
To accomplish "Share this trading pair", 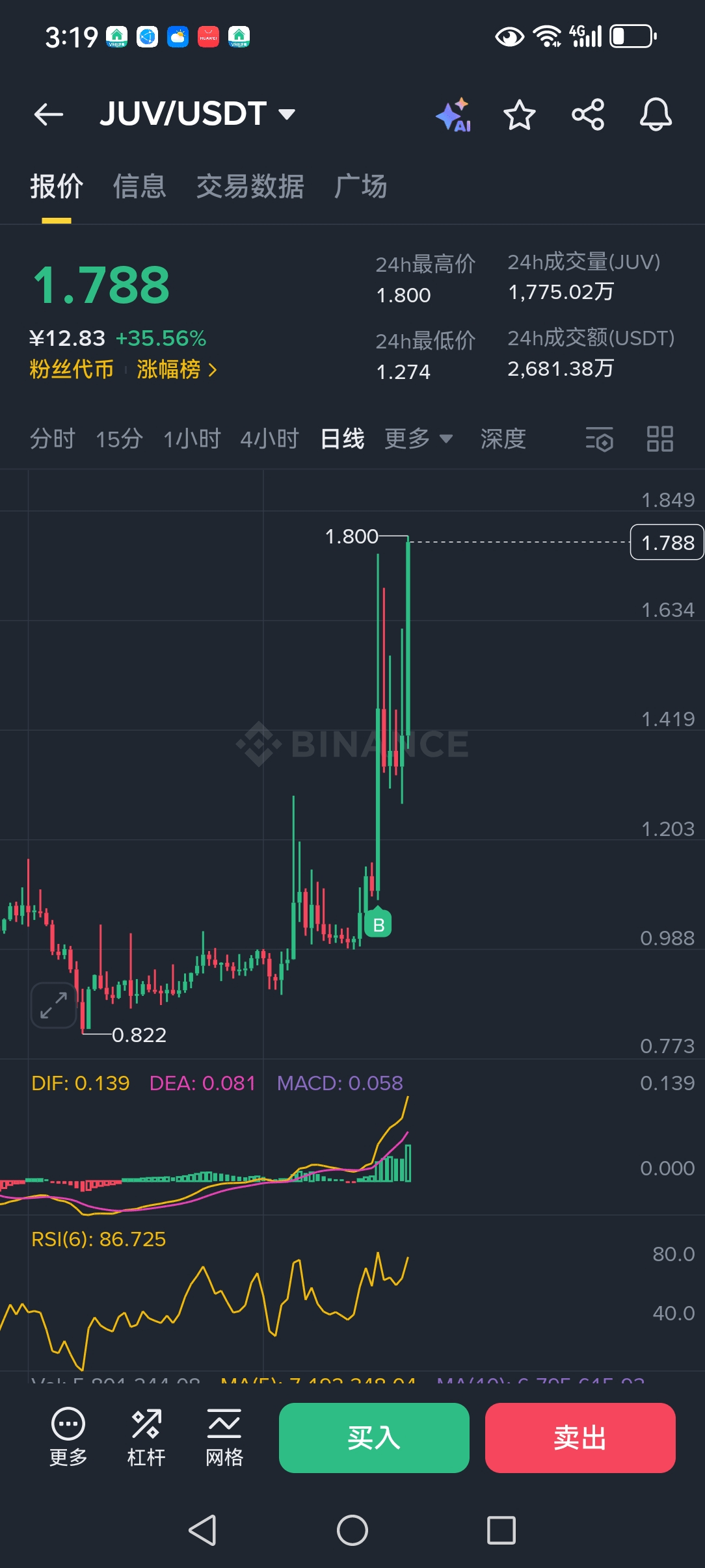I will [588, 114].
